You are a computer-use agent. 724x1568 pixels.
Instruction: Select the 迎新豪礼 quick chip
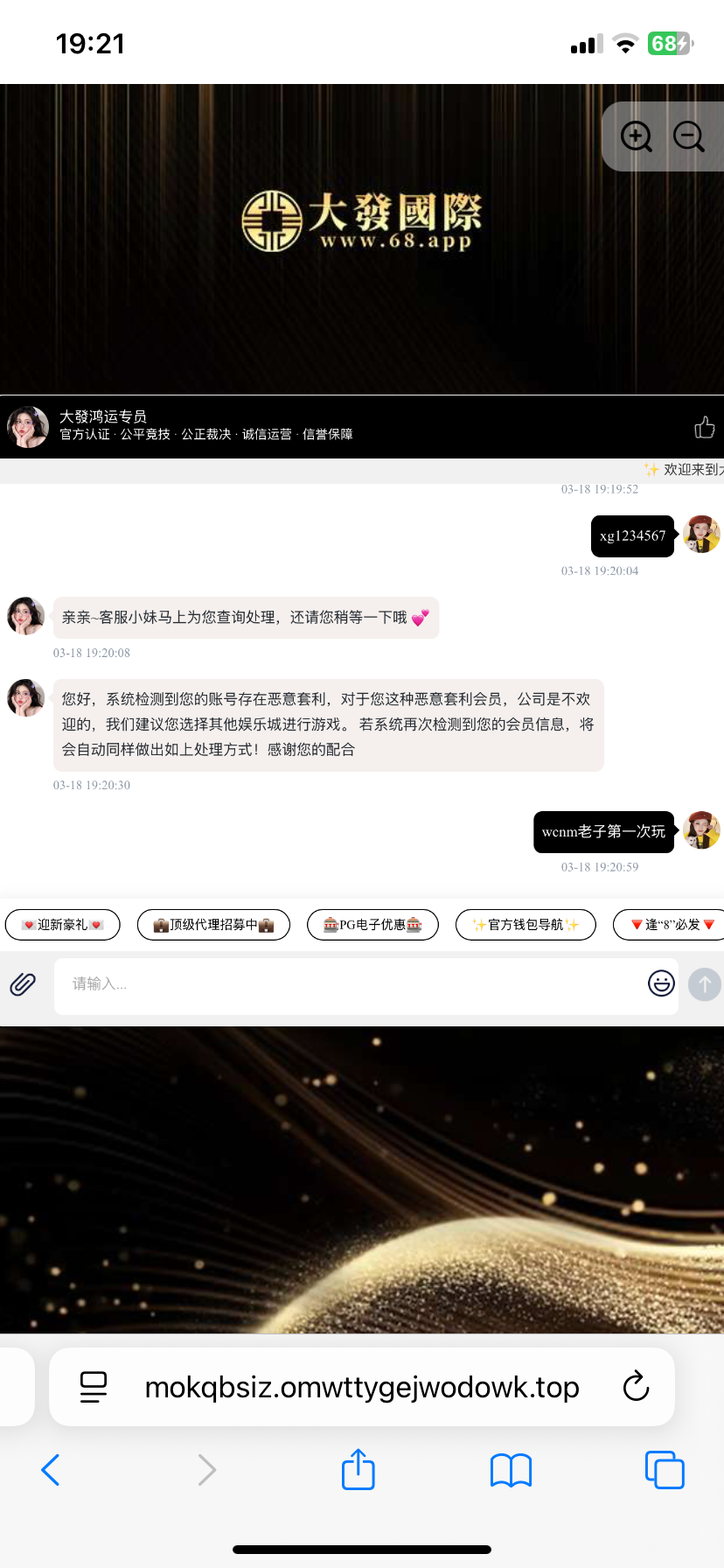click(63, 925)
